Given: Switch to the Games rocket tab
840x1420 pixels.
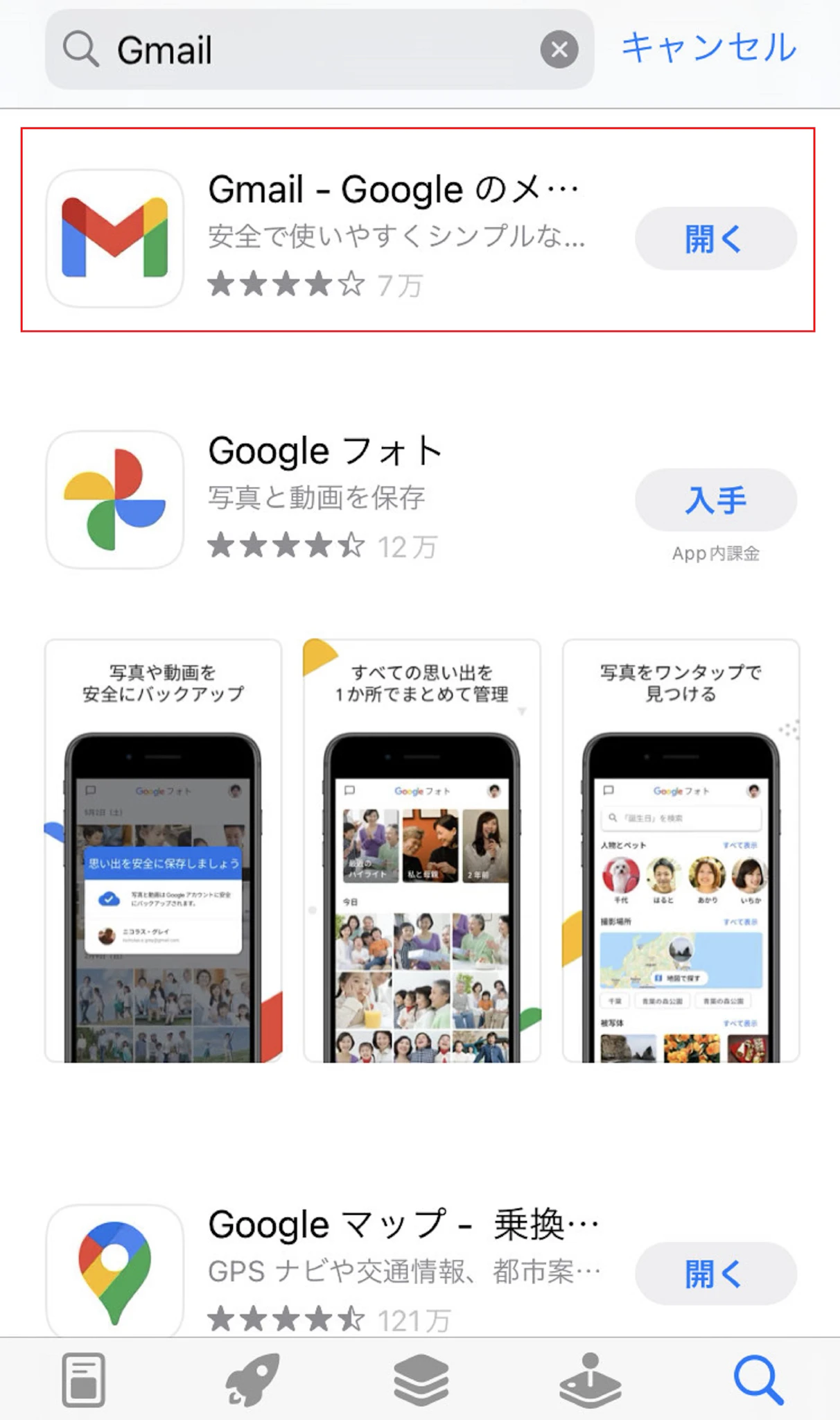Looking at the screenshot, I should 252,1380.
